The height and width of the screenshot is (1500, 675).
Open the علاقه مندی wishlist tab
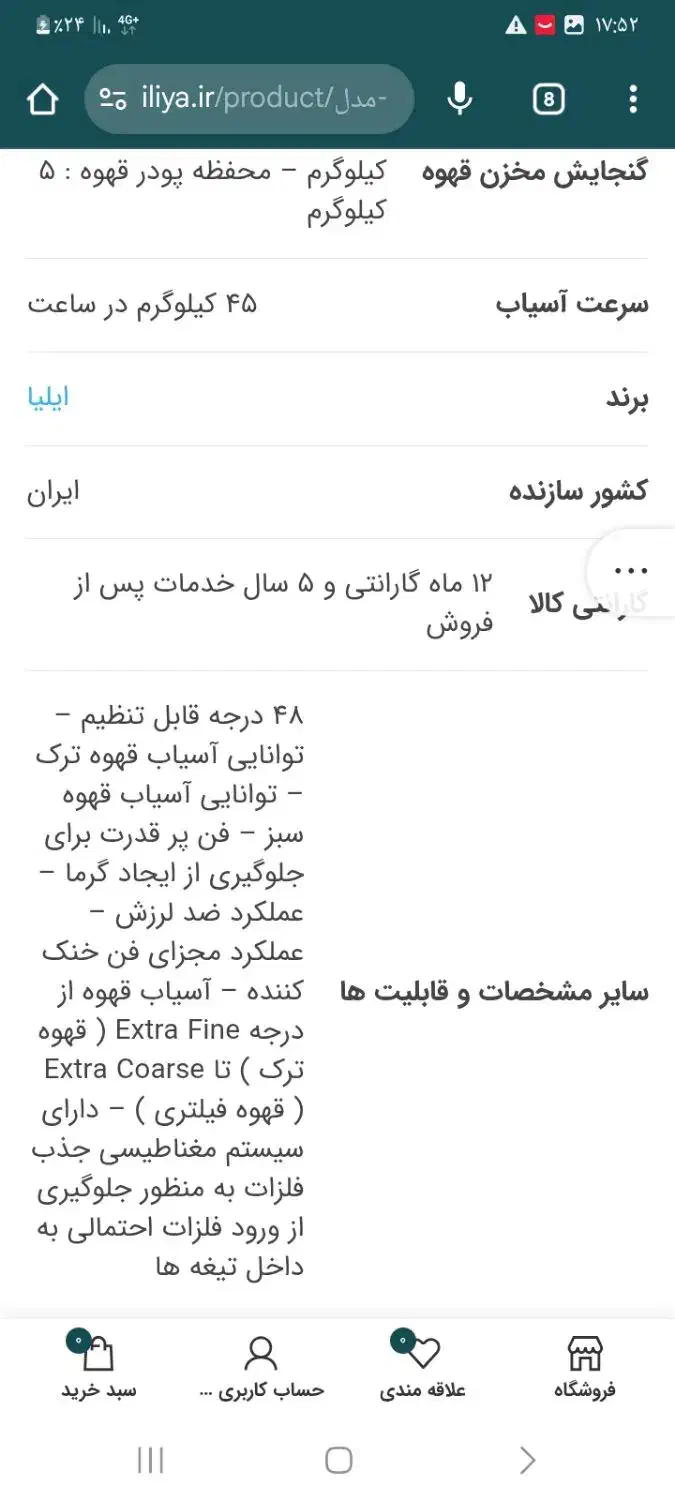pos(423,1367)
